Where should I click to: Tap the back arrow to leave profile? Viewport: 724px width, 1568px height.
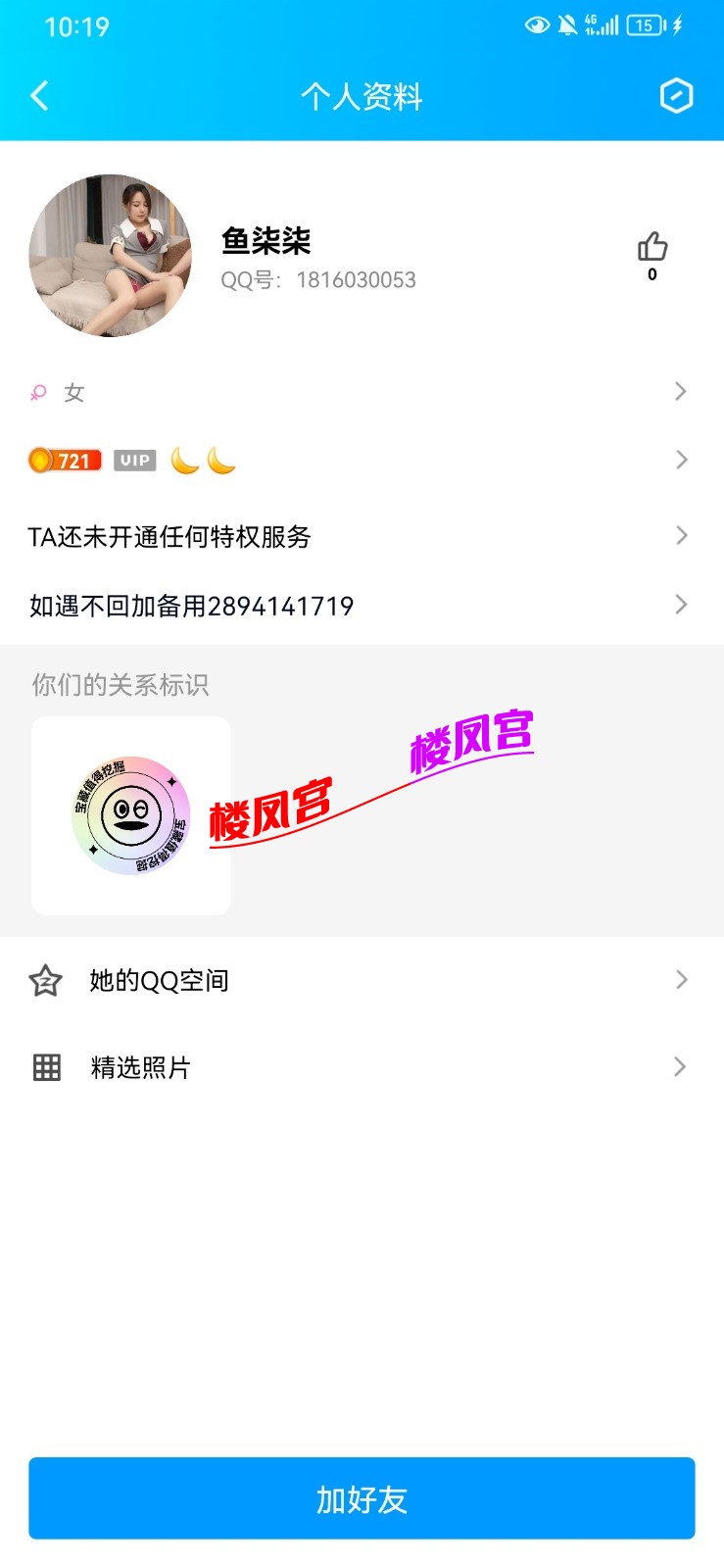37,96
